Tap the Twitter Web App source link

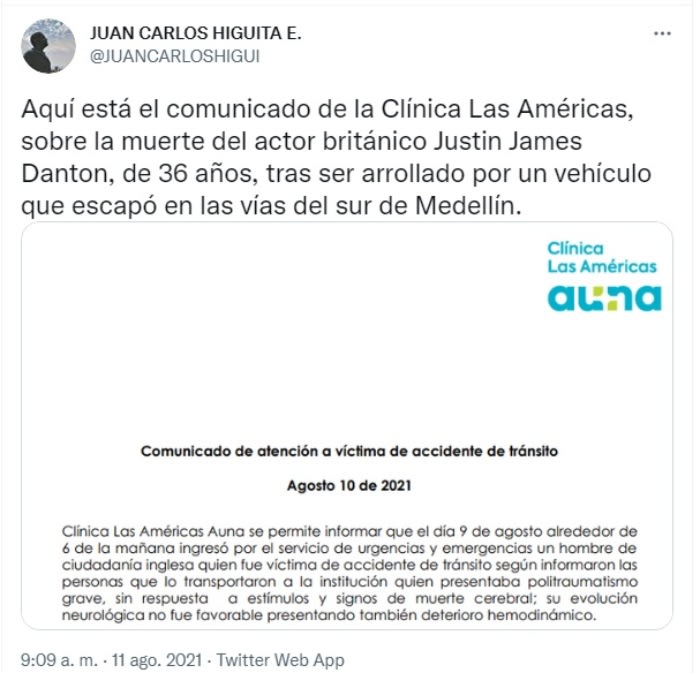click(280, 660)
